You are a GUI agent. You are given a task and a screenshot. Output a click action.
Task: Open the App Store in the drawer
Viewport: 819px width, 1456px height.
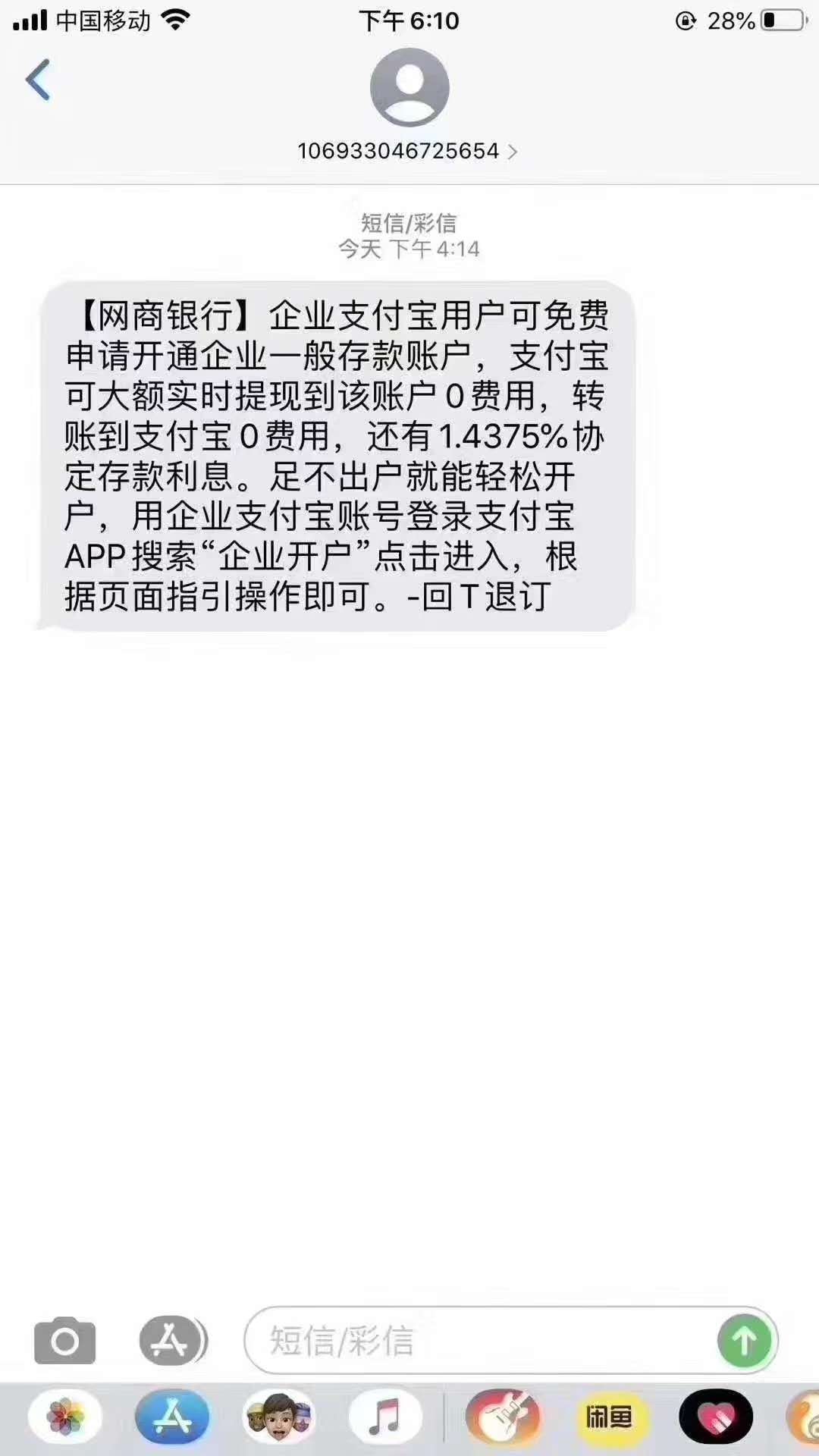pos(172,1417)
